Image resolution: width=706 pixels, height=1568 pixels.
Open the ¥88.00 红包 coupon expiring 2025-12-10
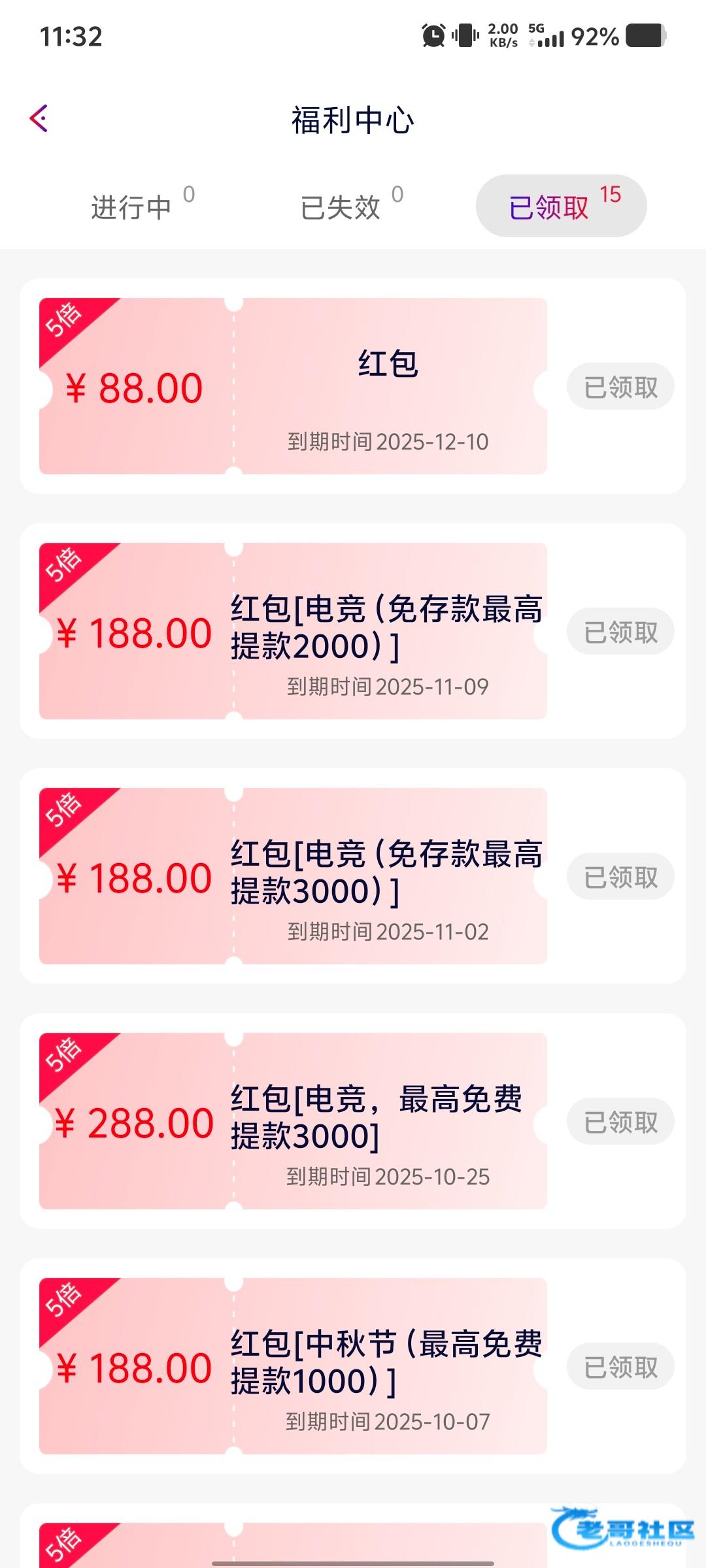tap(293, 386)
